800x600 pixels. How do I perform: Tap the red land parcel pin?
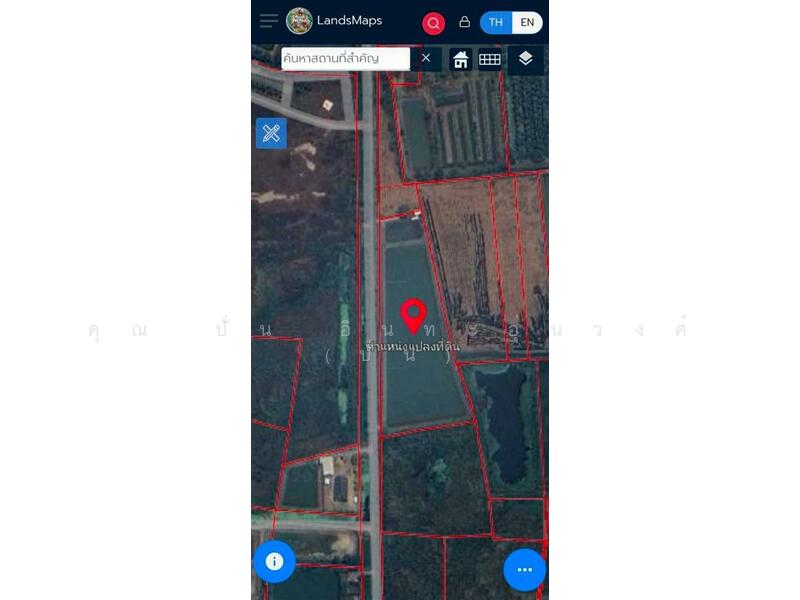pos(413,316)
